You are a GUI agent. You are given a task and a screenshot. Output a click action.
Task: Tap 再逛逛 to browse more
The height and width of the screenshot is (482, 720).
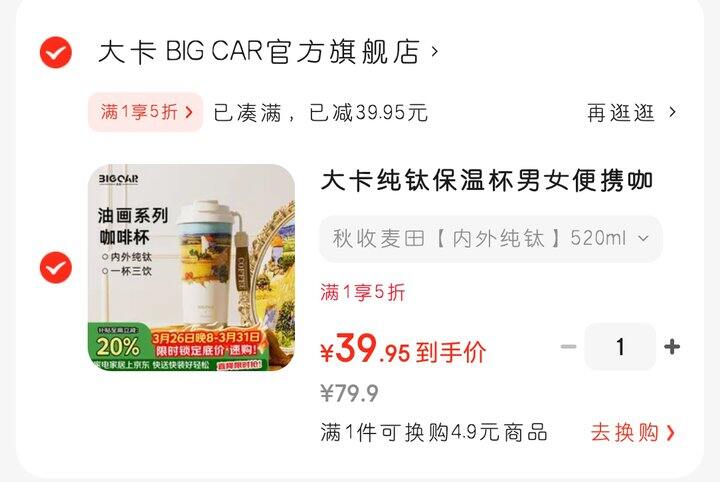pos(631,113)
